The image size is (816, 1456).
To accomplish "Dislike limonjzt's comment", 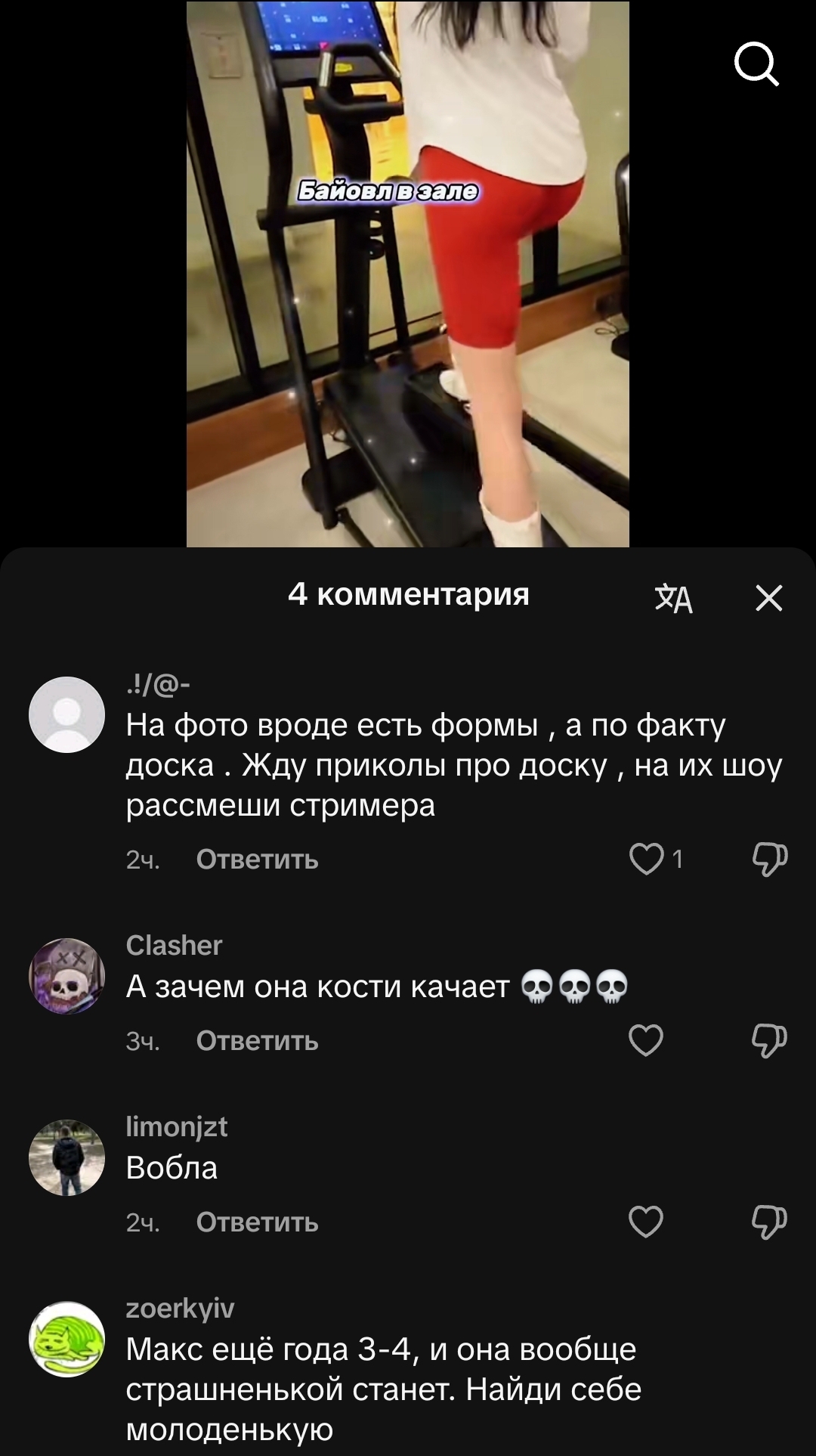I will (x=770, y=1222).
